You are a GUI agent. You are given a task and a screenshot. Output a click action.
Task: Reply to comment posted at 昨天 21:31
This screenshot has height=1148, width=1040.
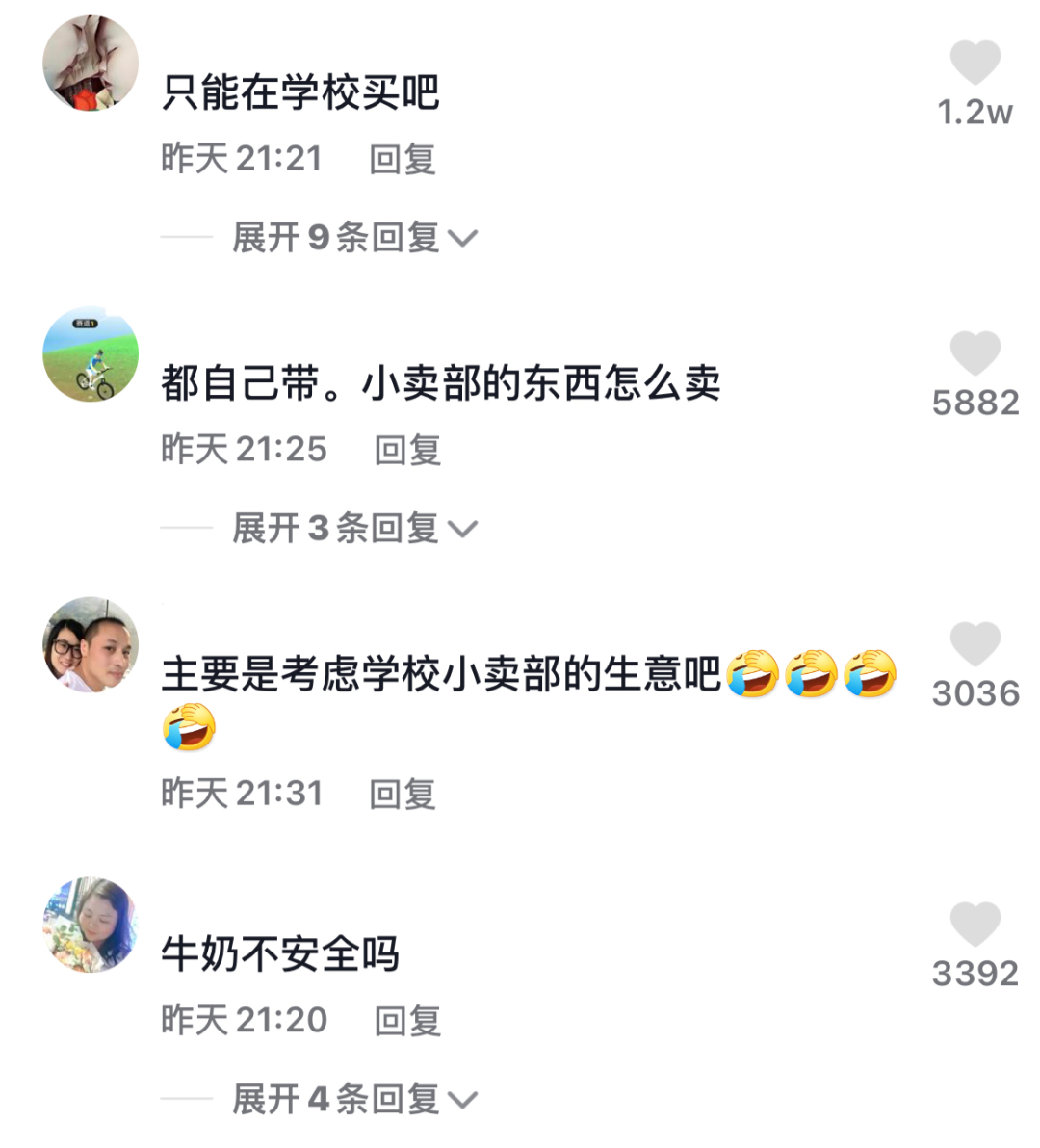point(403,795)
